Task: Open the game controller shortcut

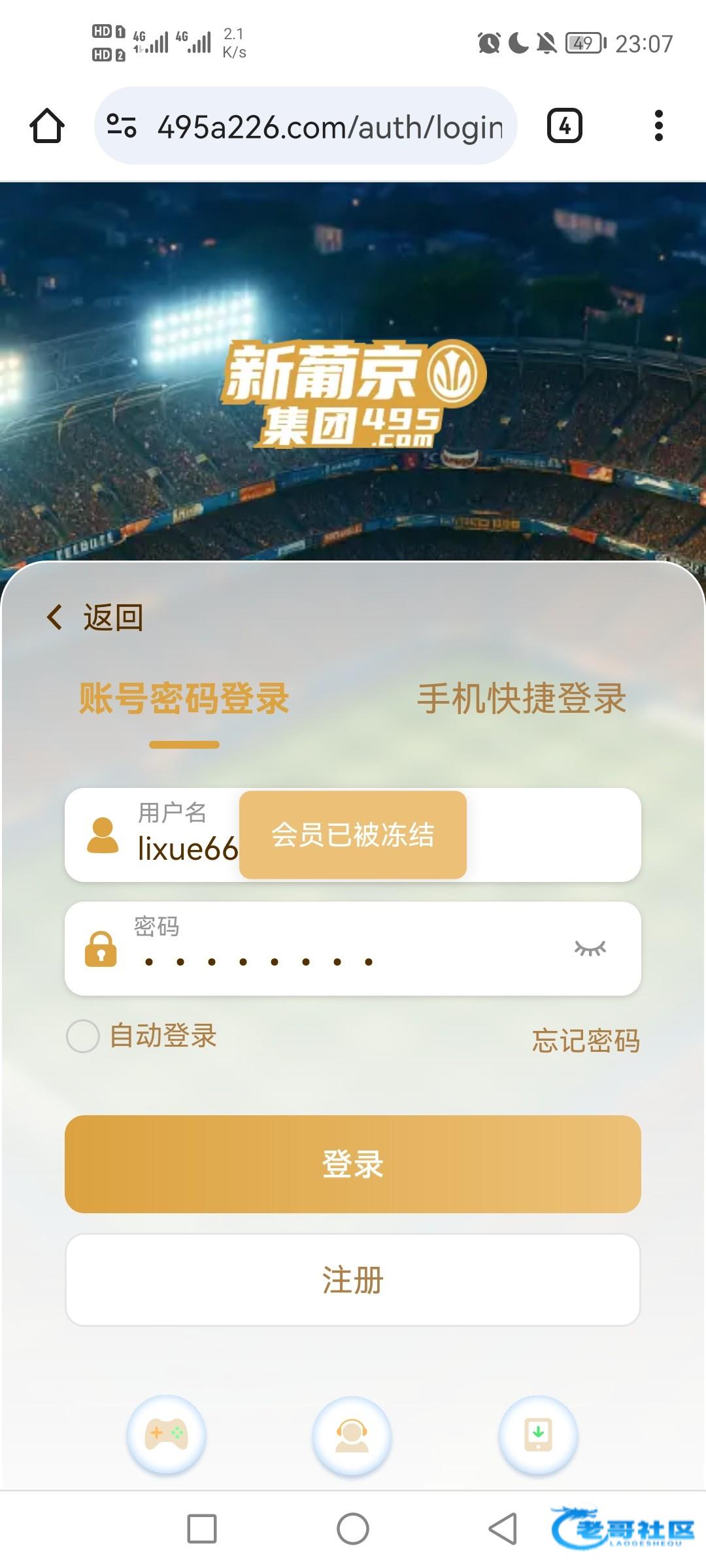Action: click(x=167, y=1434)
